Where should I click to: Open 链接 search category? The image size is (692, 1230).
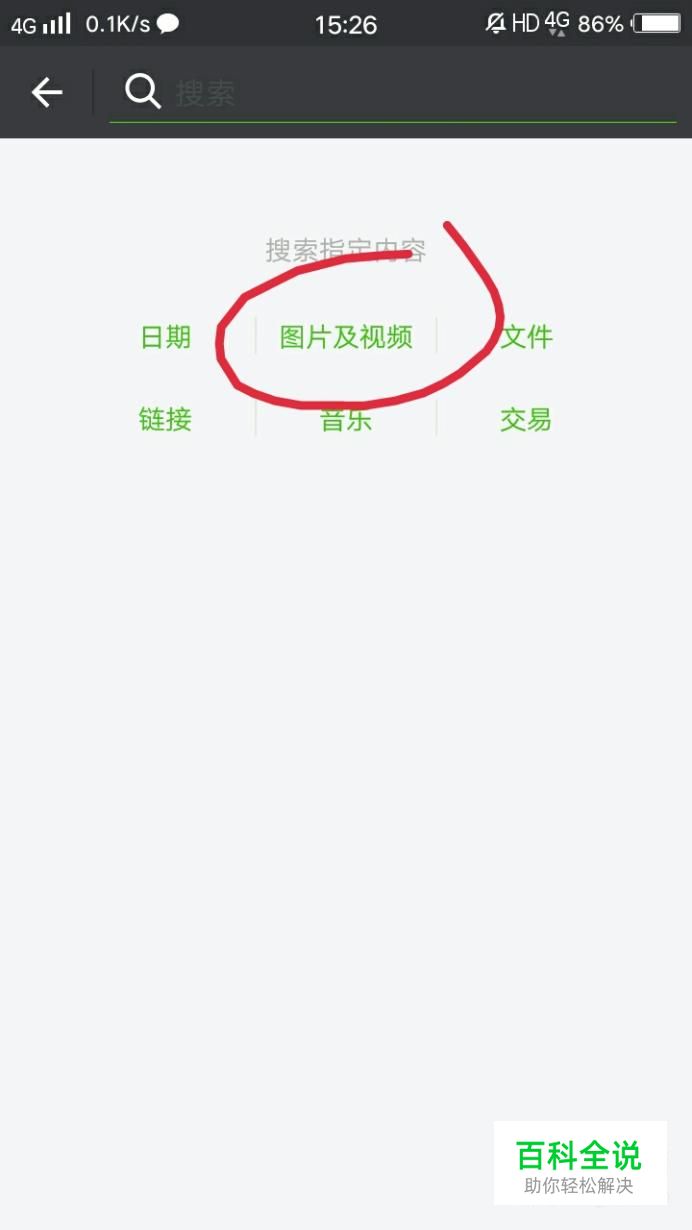tap(165, 419)
